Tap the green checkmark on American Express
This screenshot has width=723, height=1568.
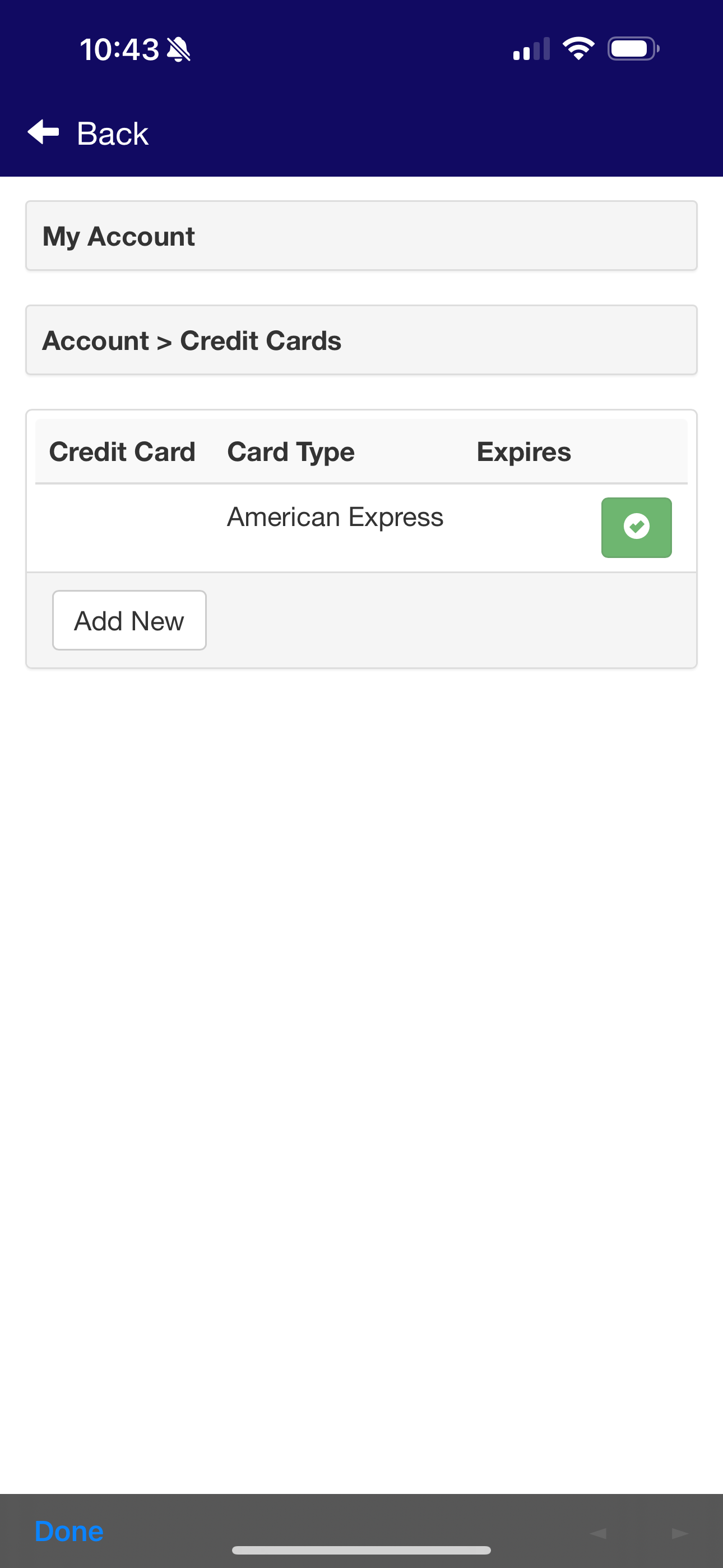point(636,527)
